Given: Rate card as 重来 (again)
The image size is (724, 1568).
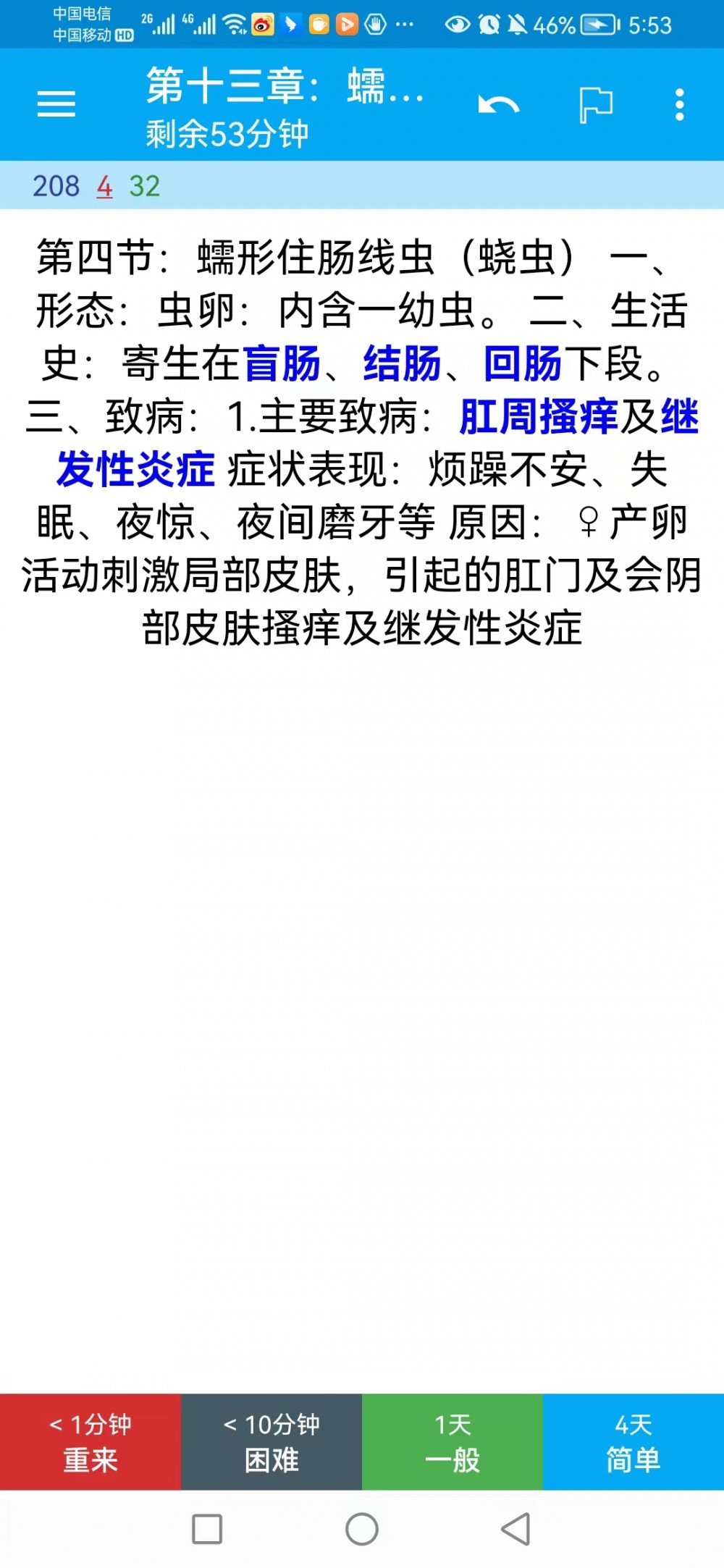Looking at the screenshot, I should [x=90, y=1441].
